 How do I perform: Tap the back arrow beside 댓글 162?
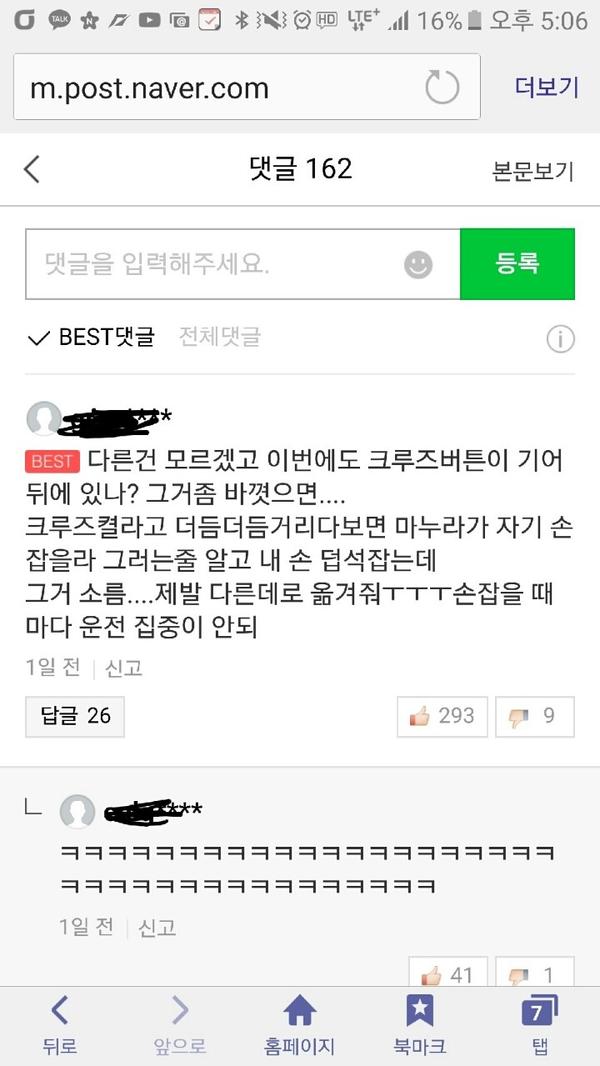pos(32,169)
